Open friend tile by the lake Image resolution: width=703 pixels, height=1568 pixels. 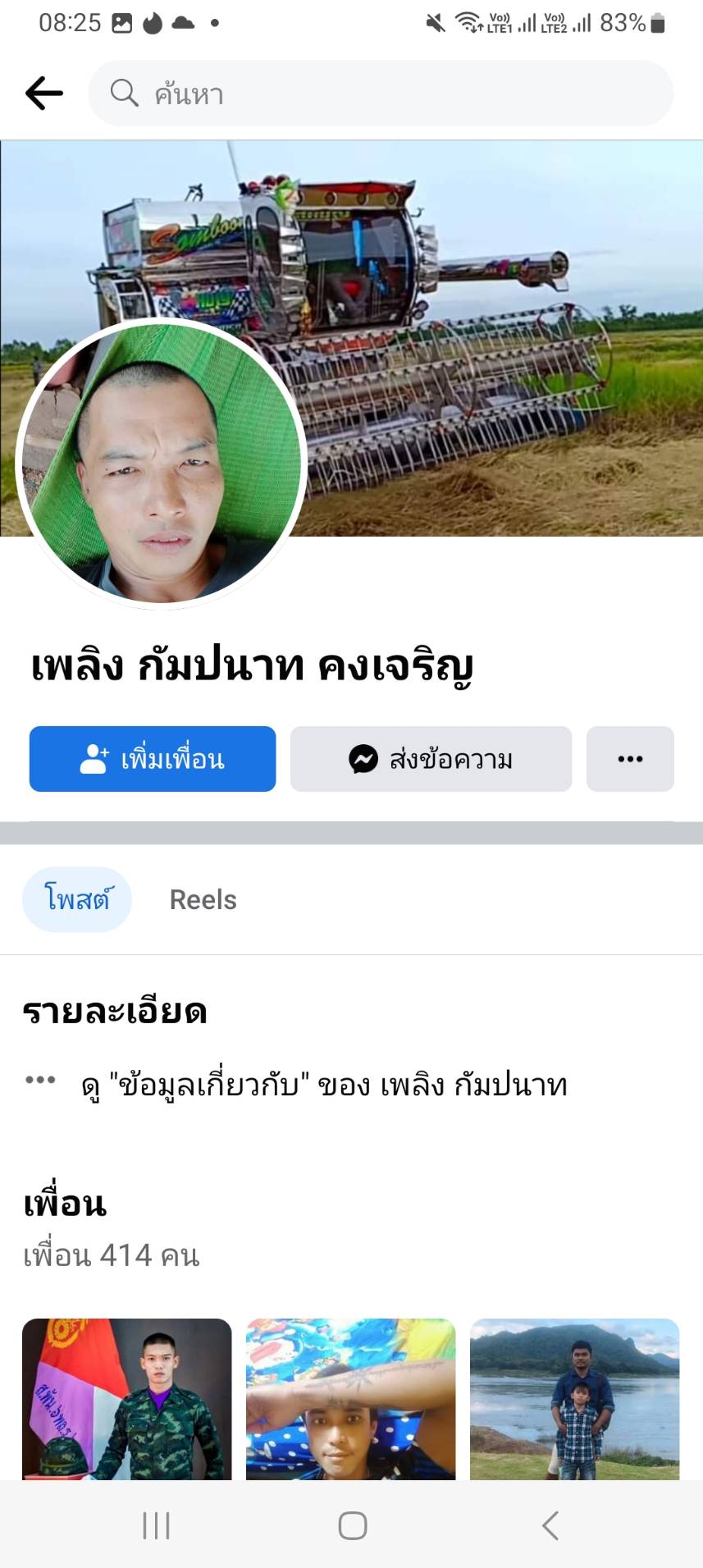[574, 1399]
